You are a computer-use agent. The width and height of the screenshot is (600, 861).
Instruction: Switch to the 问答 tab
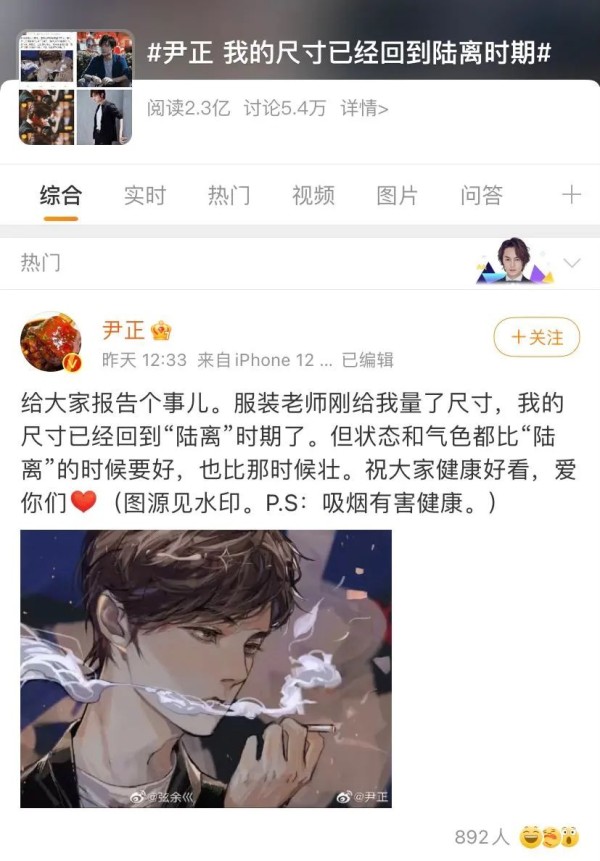[x=481, y=195]
